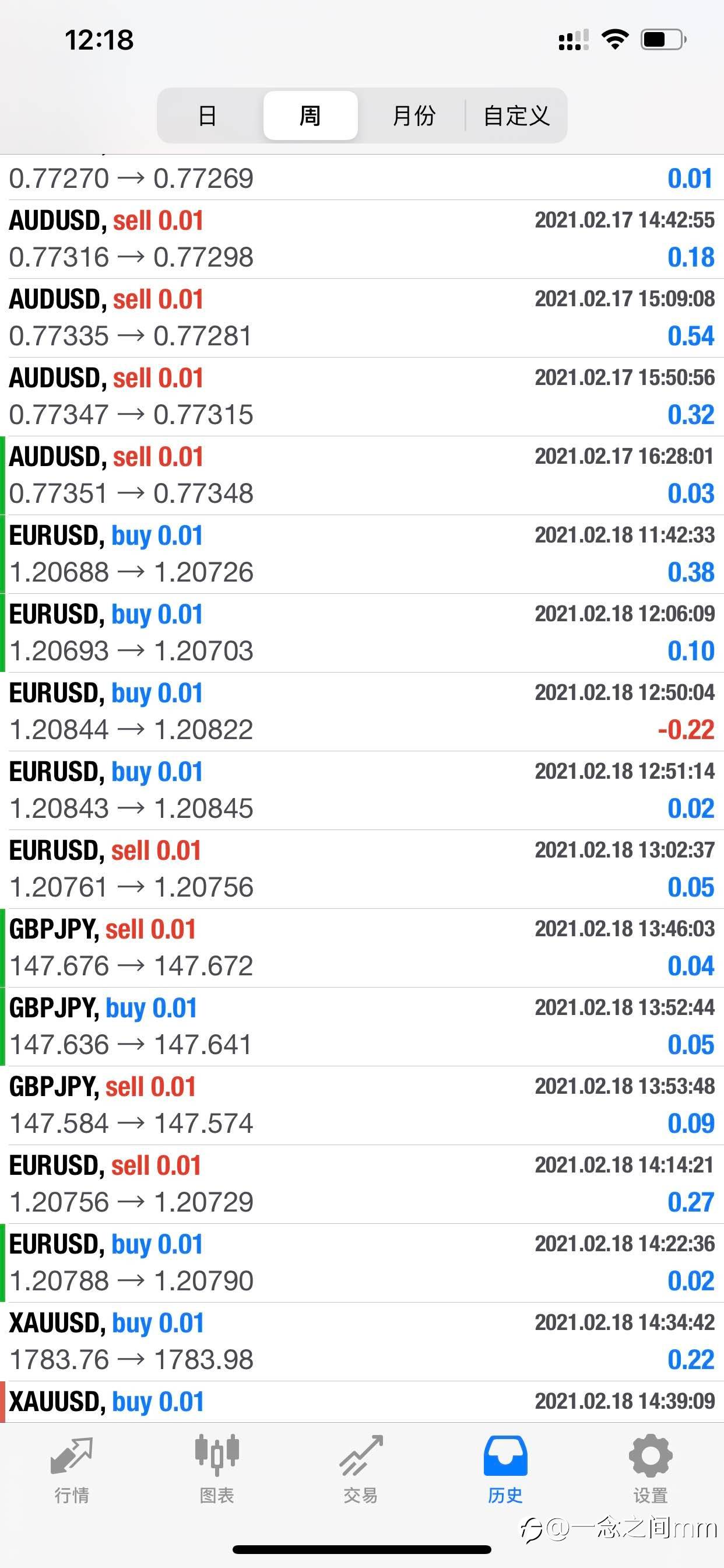The height and width of the screenshot is (1568, 724).
Task: Open the GBPJPY sell trade at 13:53:48
Action: click(x=362, y=1106)
